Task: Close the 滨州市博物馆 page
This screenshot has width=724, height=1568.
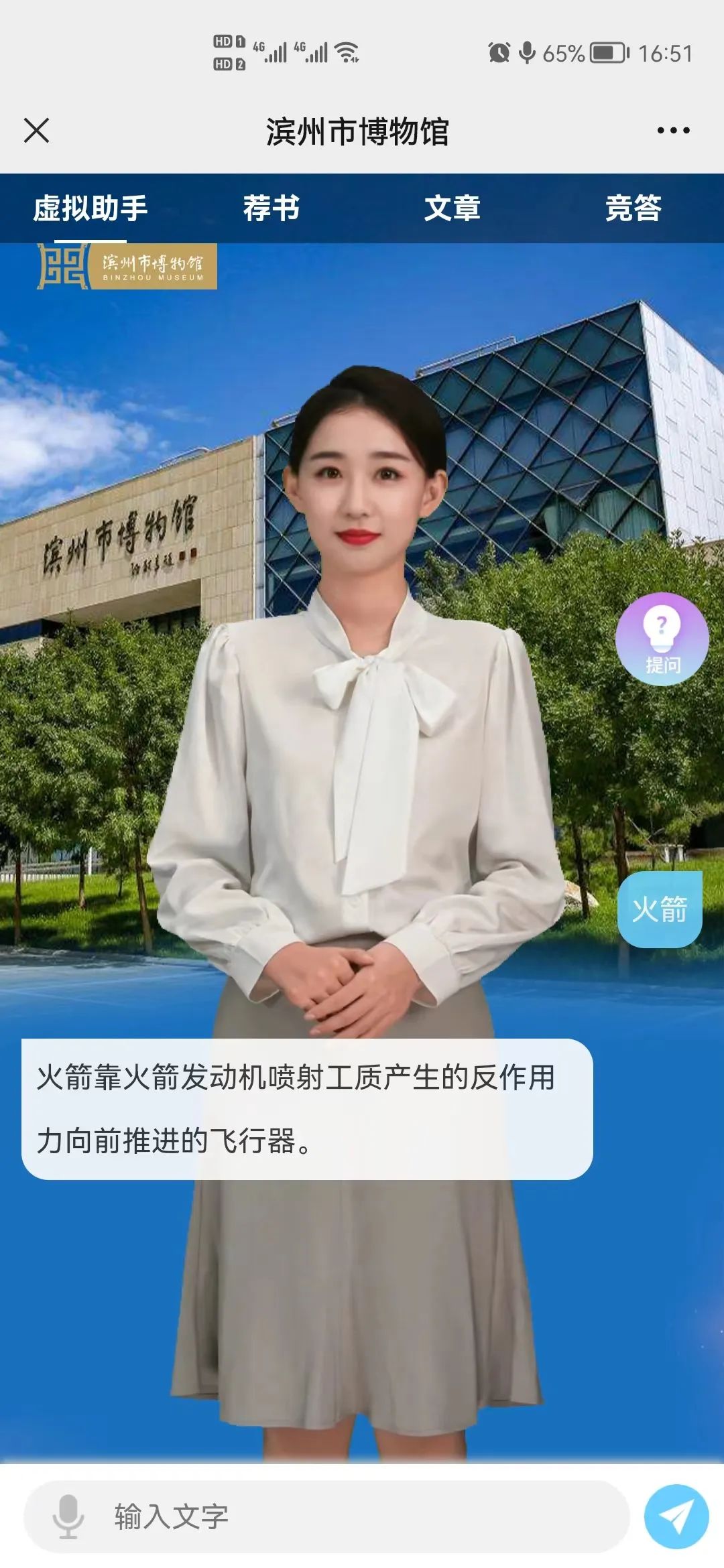Action: (37, 131)
